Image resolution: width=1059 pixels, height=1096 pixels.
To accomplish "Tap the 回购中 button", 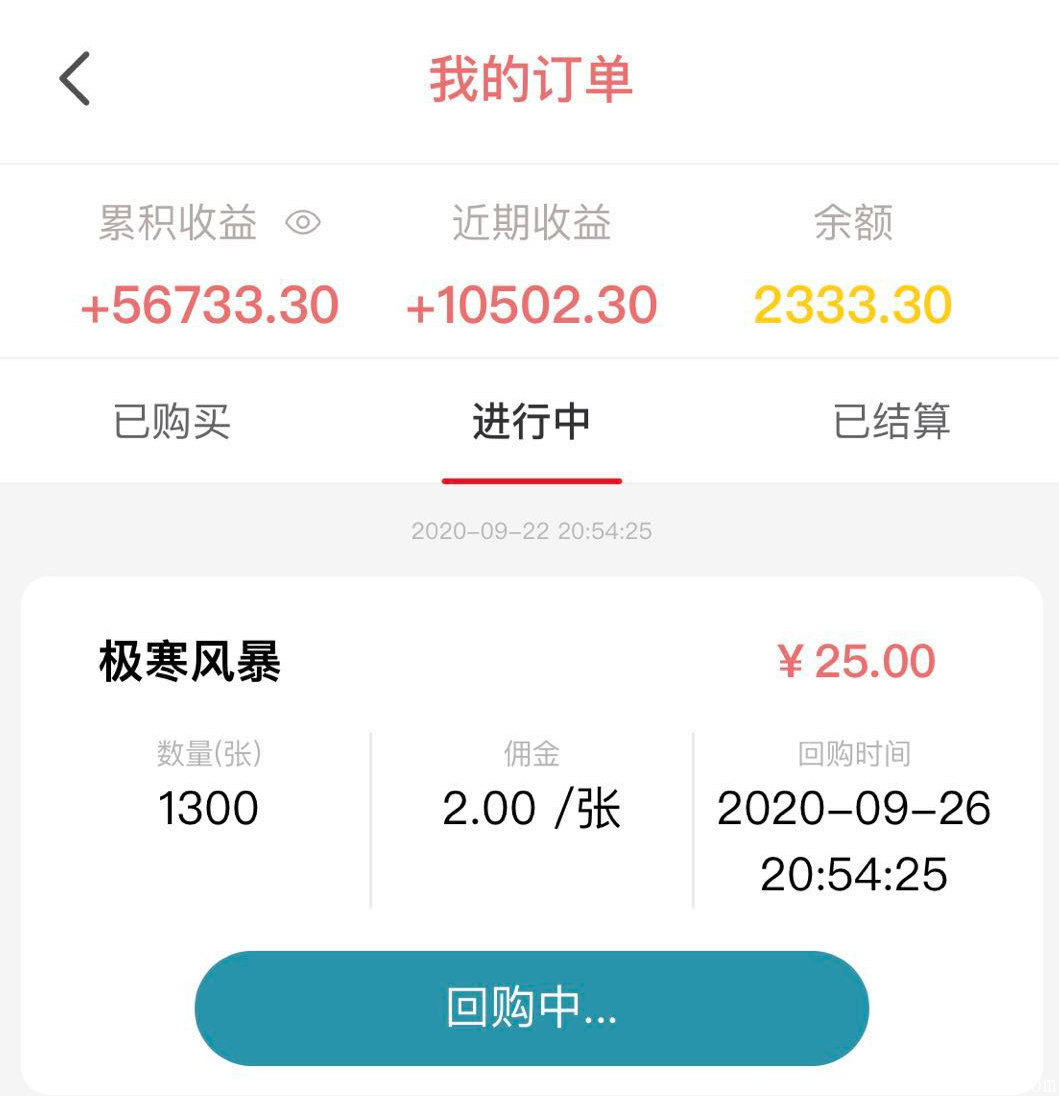I will (531, 1008).
